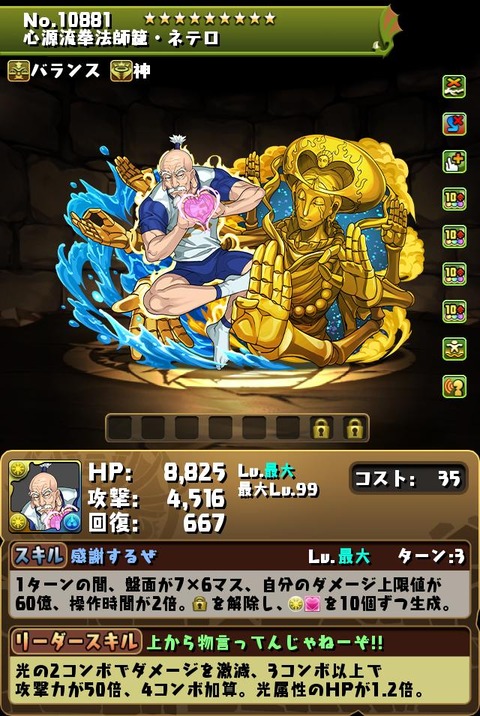The width and height of the screenshot is (480, 716).
Task: Tap Netero's small portrait icon
Action: (45, 497)
